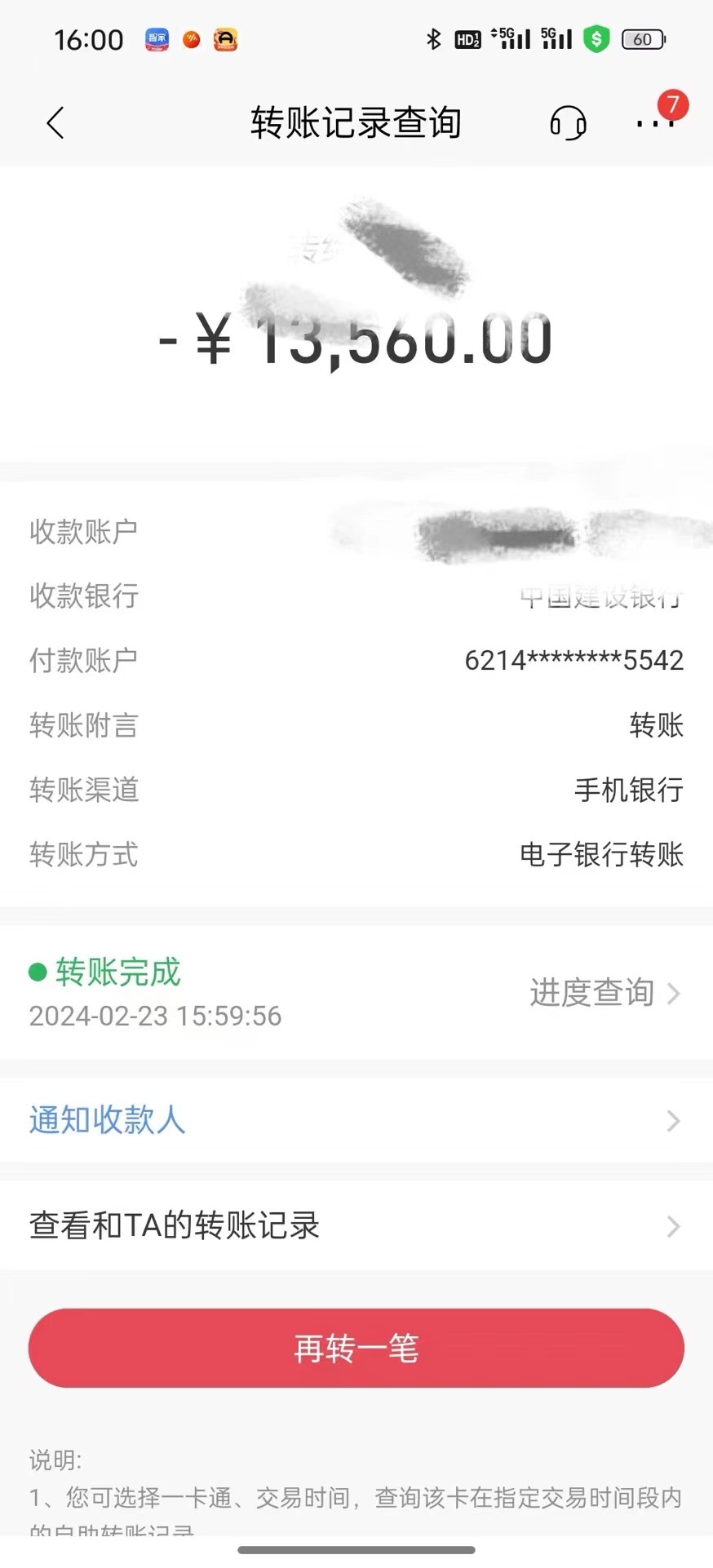Tap the back arrow to return
The width and height of the screenshot is (713, 1568).
(x=55, y=122)
